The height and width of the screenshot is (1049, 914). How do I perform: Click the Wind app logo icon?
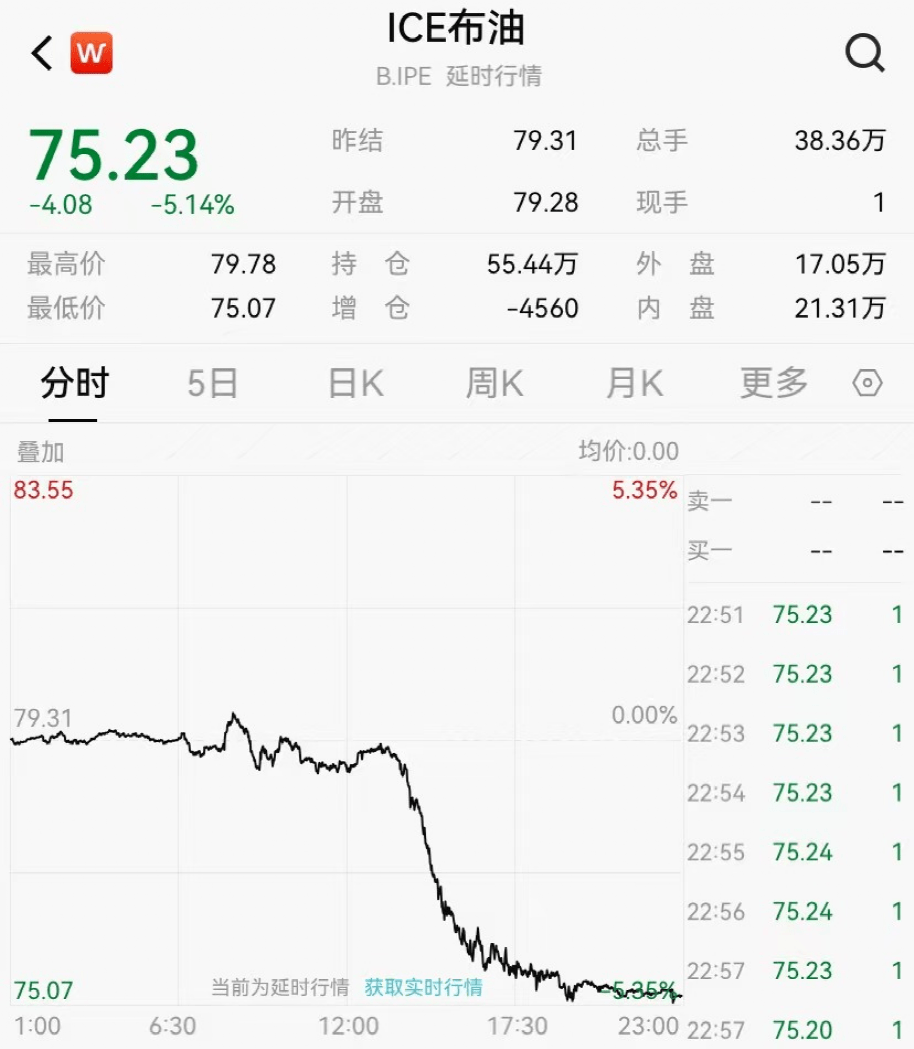point(89,53)
